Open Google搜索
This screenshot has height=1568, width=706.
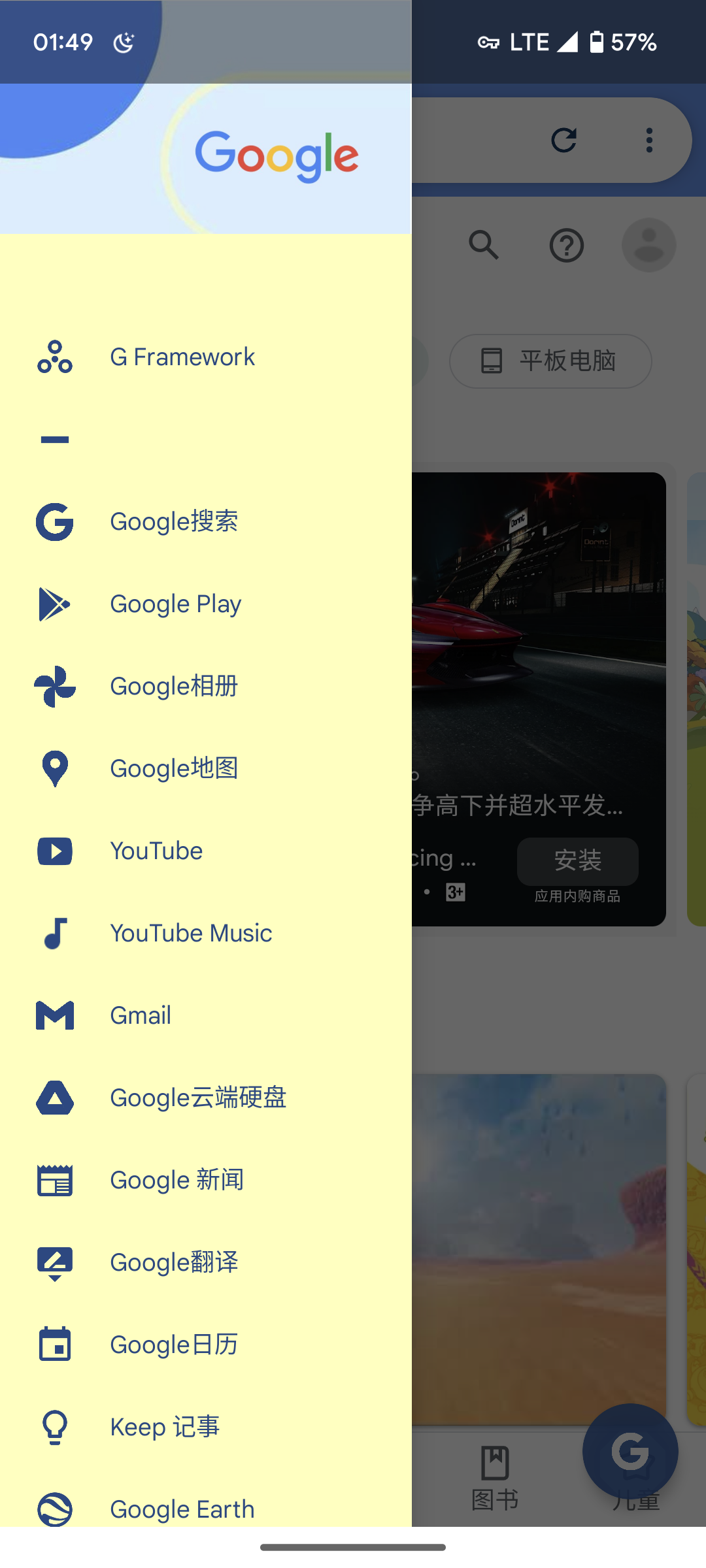coord(174,521)
